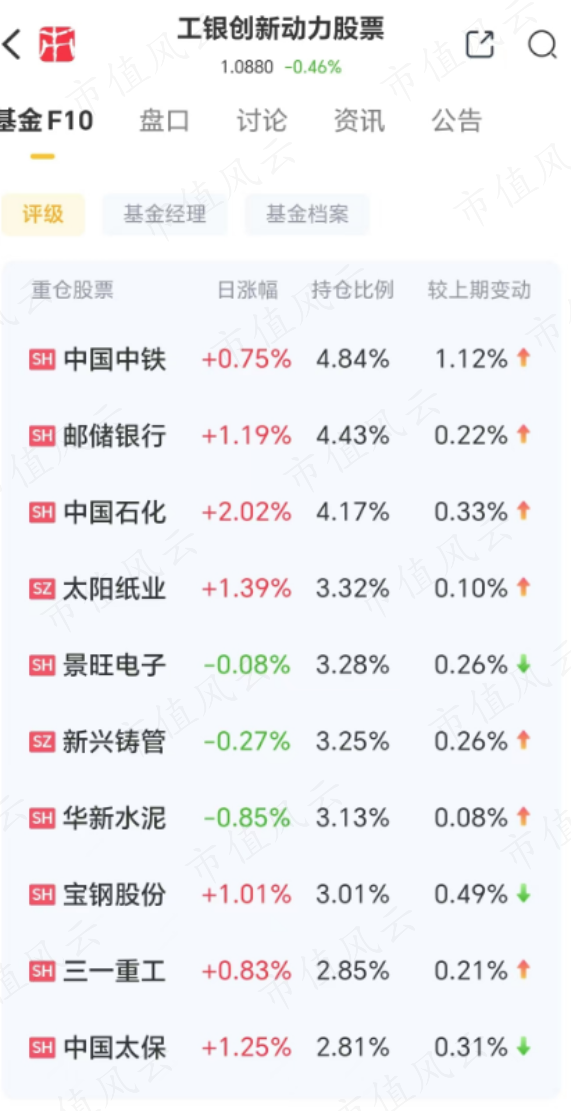Switch to the 盘口 tab
This screenshot has width=571, height=1111.
tap(164, 120)
